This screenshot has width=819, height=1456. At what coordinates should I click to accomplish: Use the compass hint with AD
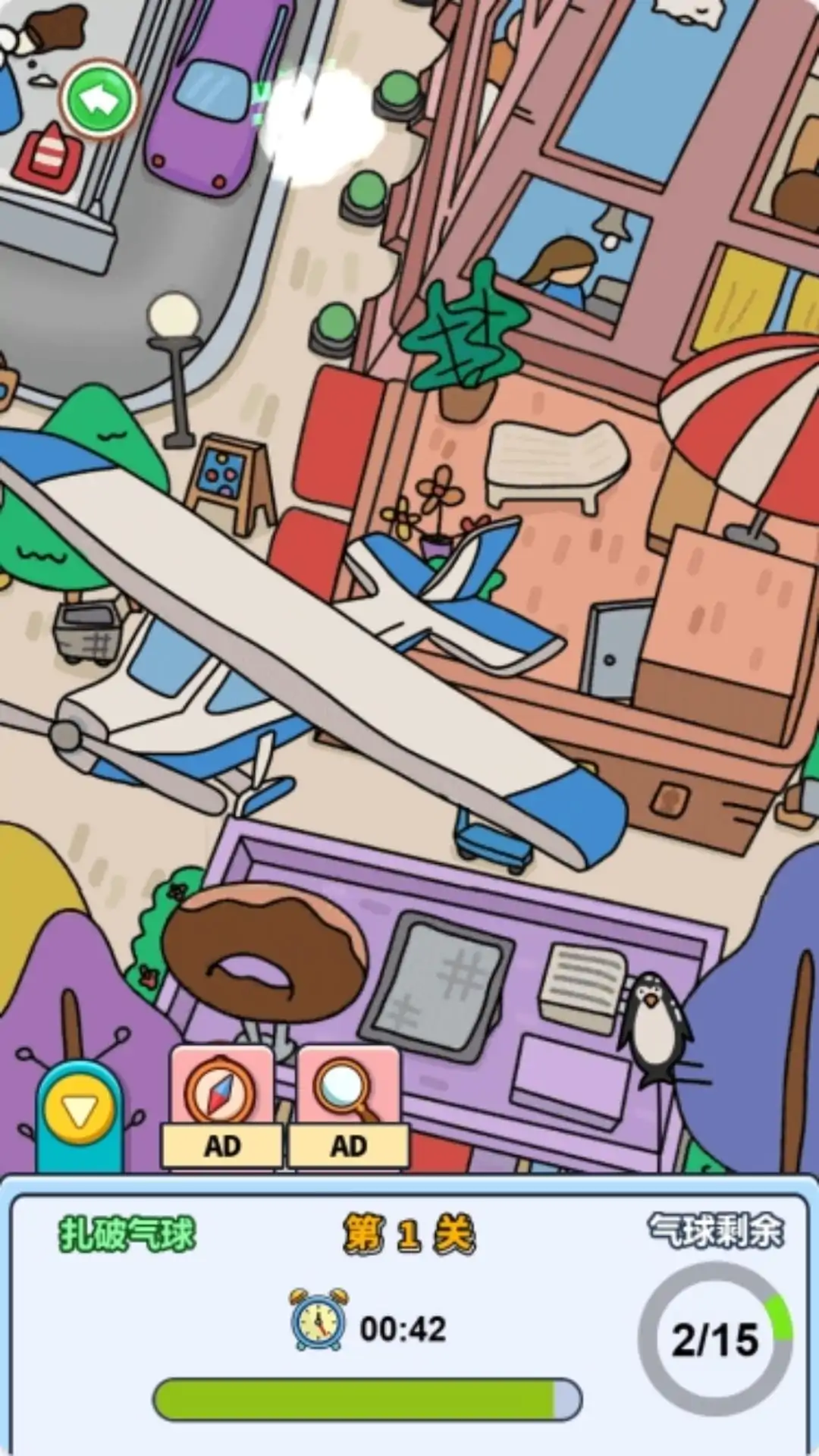(x=221, y=1108)
